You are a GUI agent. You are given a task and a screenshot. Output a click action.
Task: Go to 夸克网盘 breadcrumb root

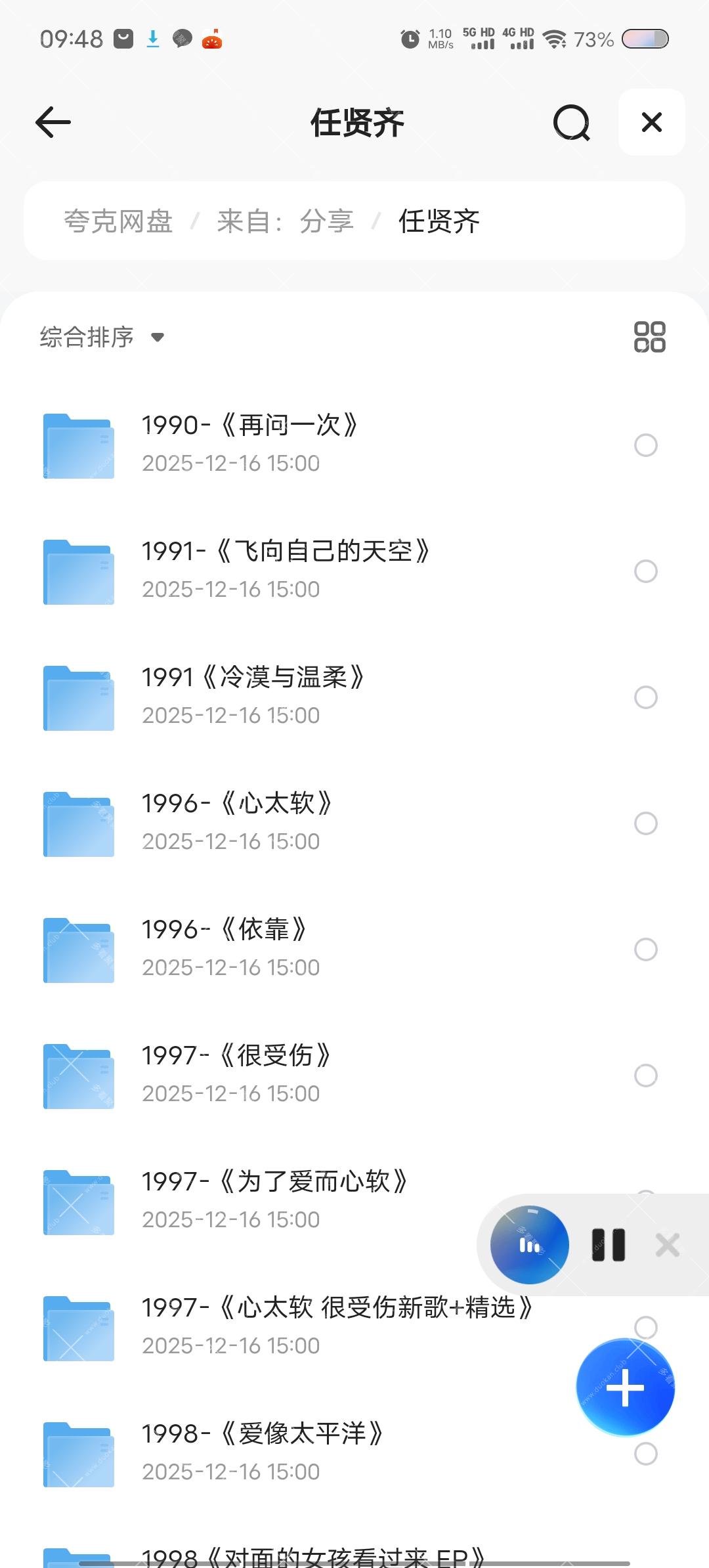[118, 221]
